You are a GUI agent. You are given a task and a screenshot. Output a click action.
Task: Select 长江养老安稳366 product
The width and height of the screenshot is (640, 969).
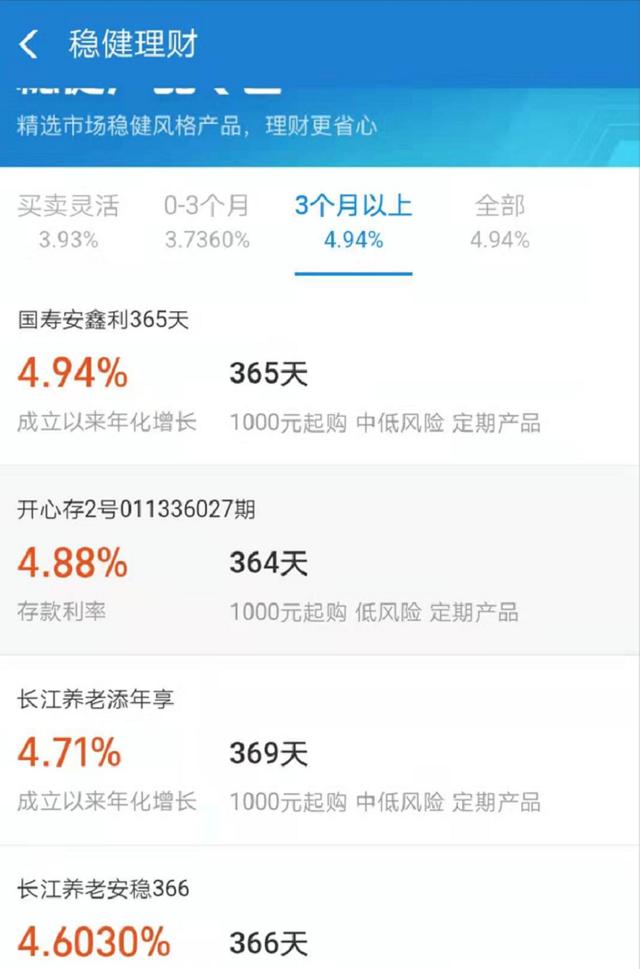tap(320, 920)
